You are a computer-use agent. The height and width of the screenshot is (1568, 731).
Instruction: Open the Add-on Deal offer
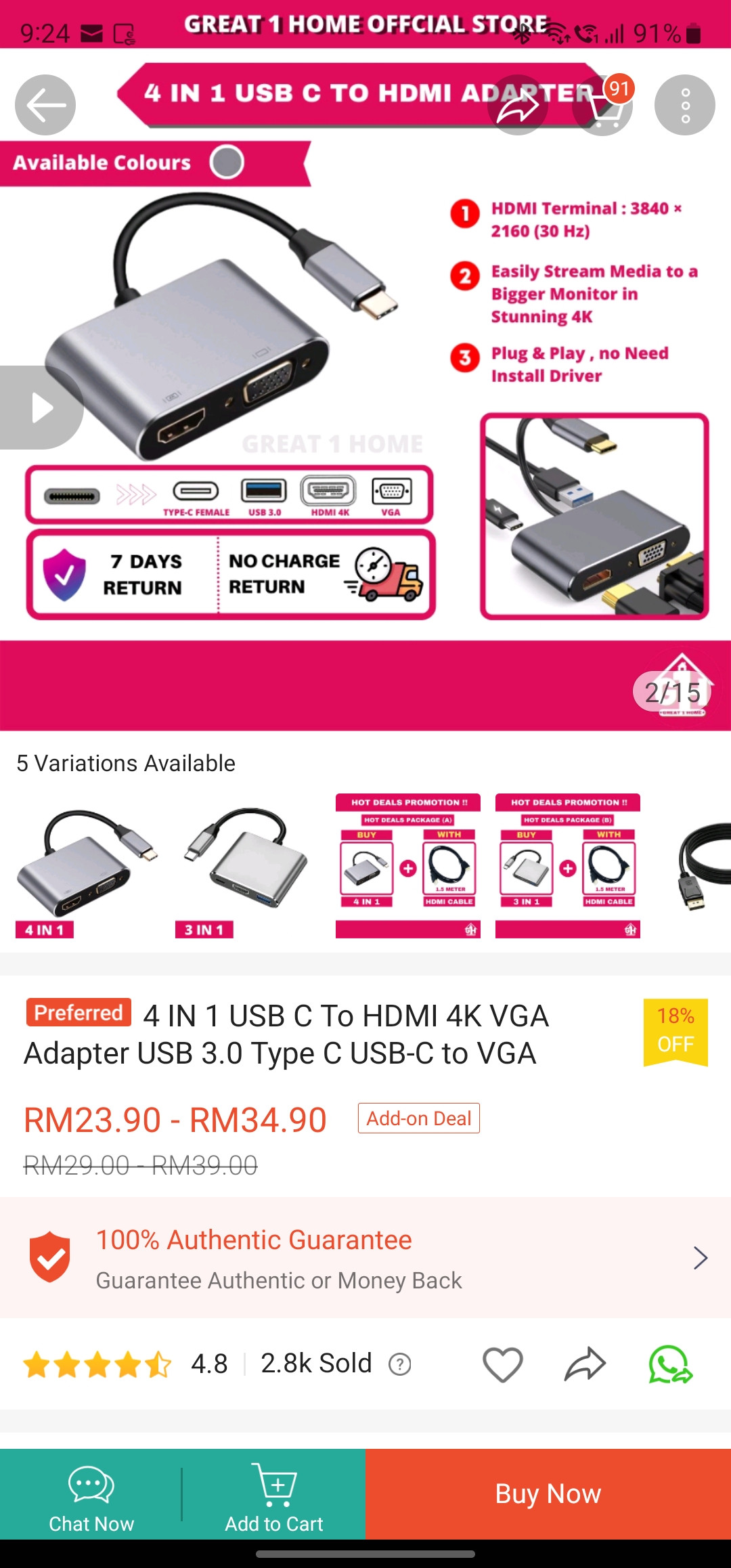[x=419, y=1118]
